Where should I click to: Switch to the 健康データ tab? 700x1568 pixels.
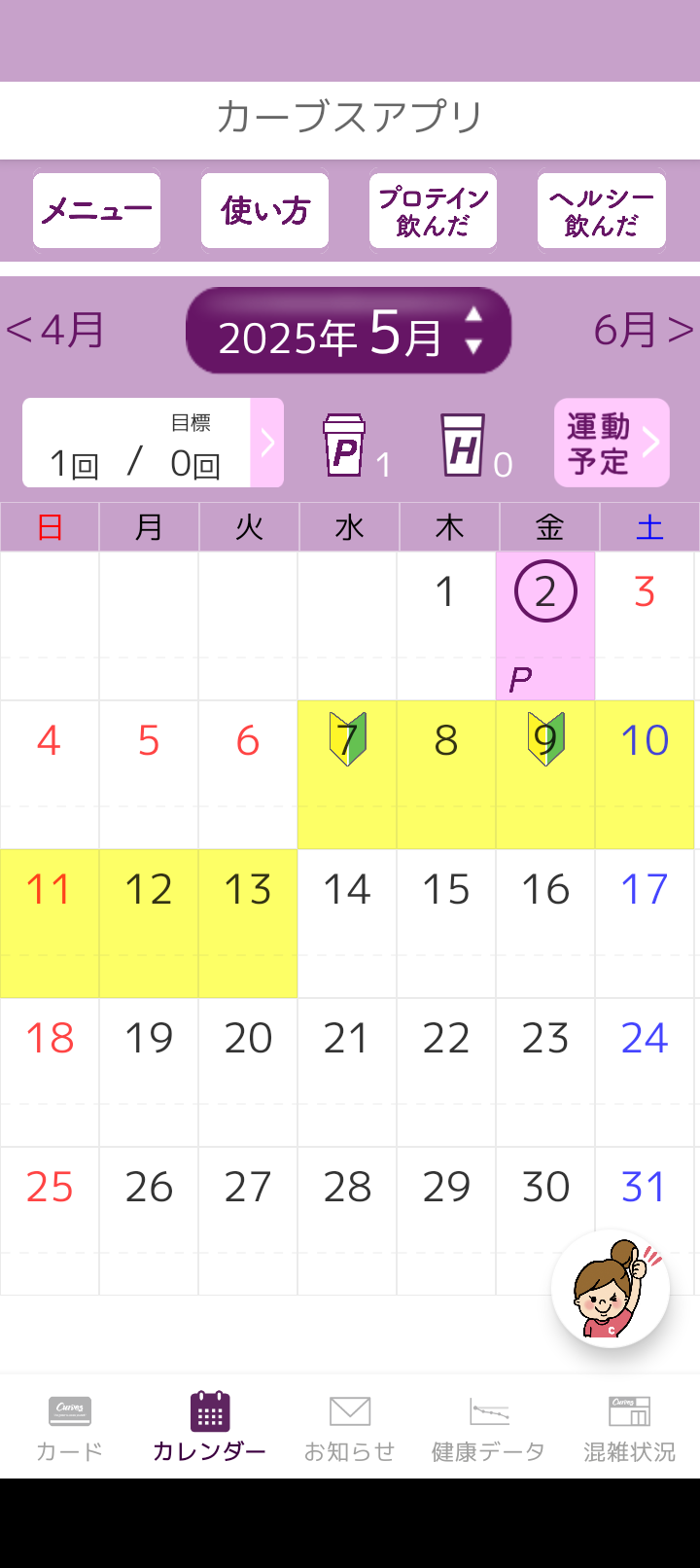[x=488, y=1427]
